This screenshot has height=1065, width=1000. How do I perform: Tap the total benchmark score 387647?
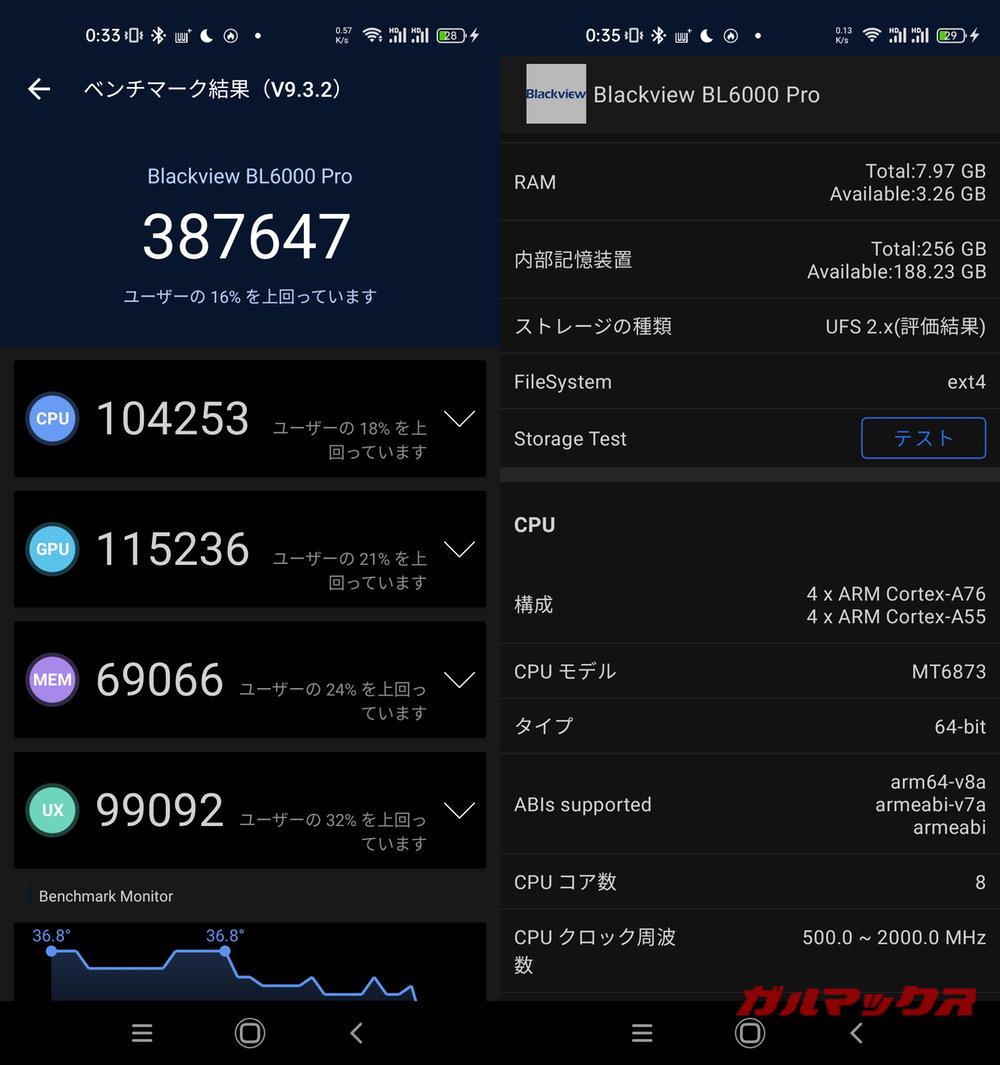[246, 235]
